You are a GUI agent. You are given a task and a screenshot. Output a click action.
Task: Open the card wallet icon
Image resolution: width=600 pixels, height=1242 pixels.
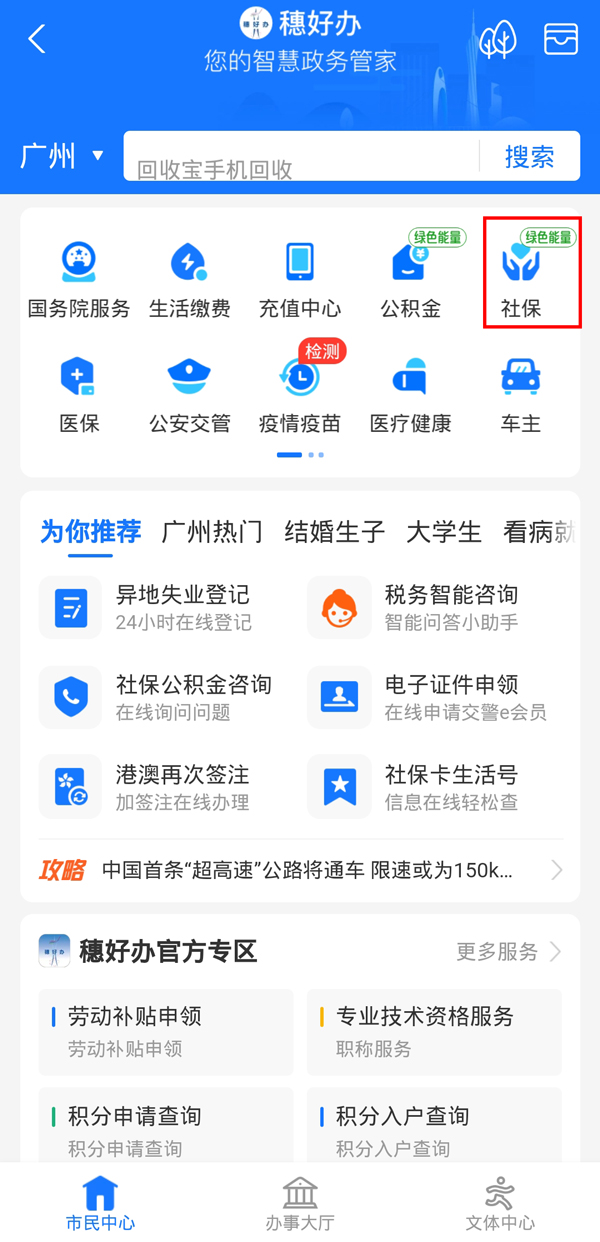(x=561, y=40)
